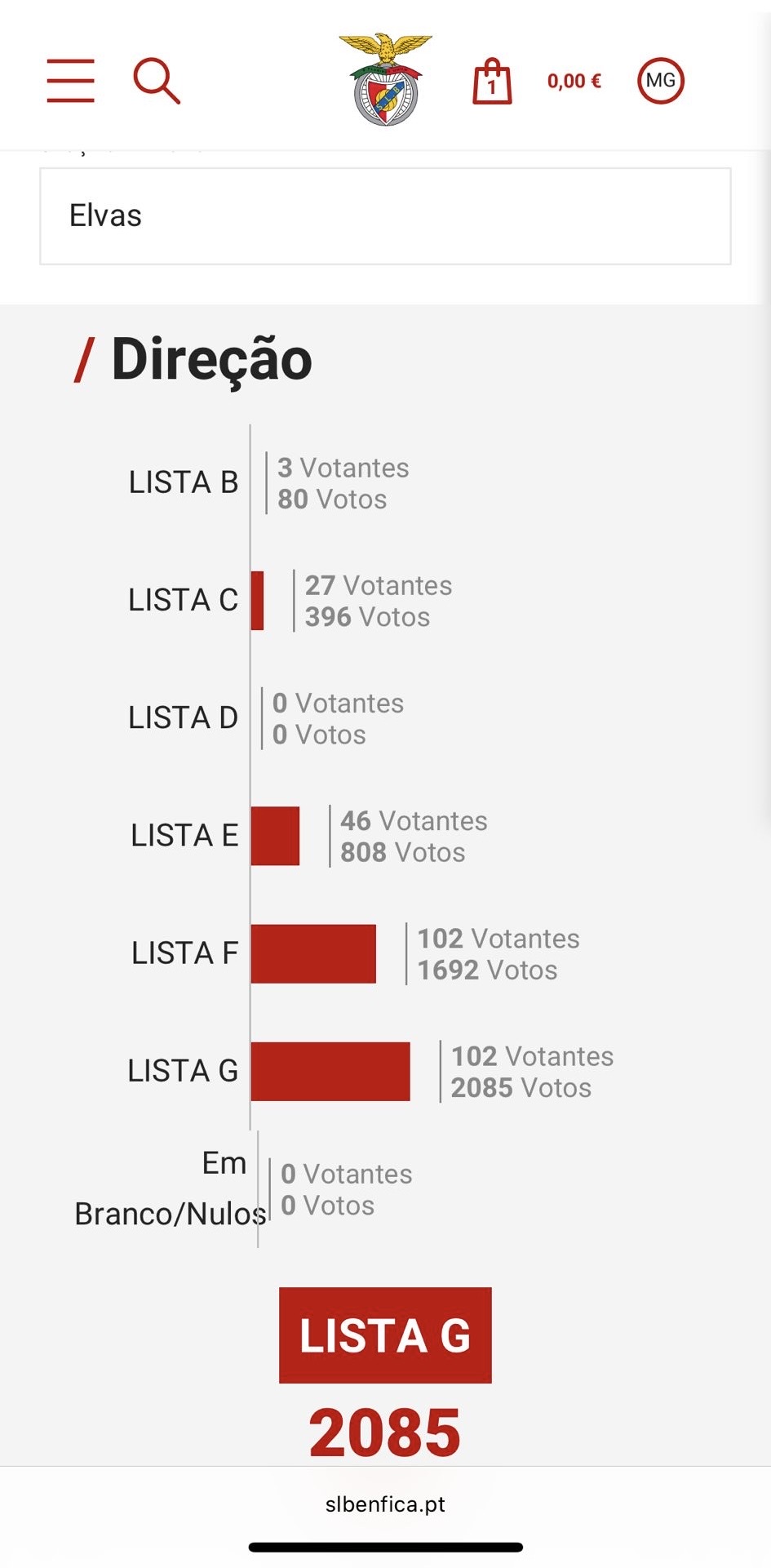Screen dimensions: 771x1568
Task: Go to Benfica home via logo
Action: coord(386,79)
